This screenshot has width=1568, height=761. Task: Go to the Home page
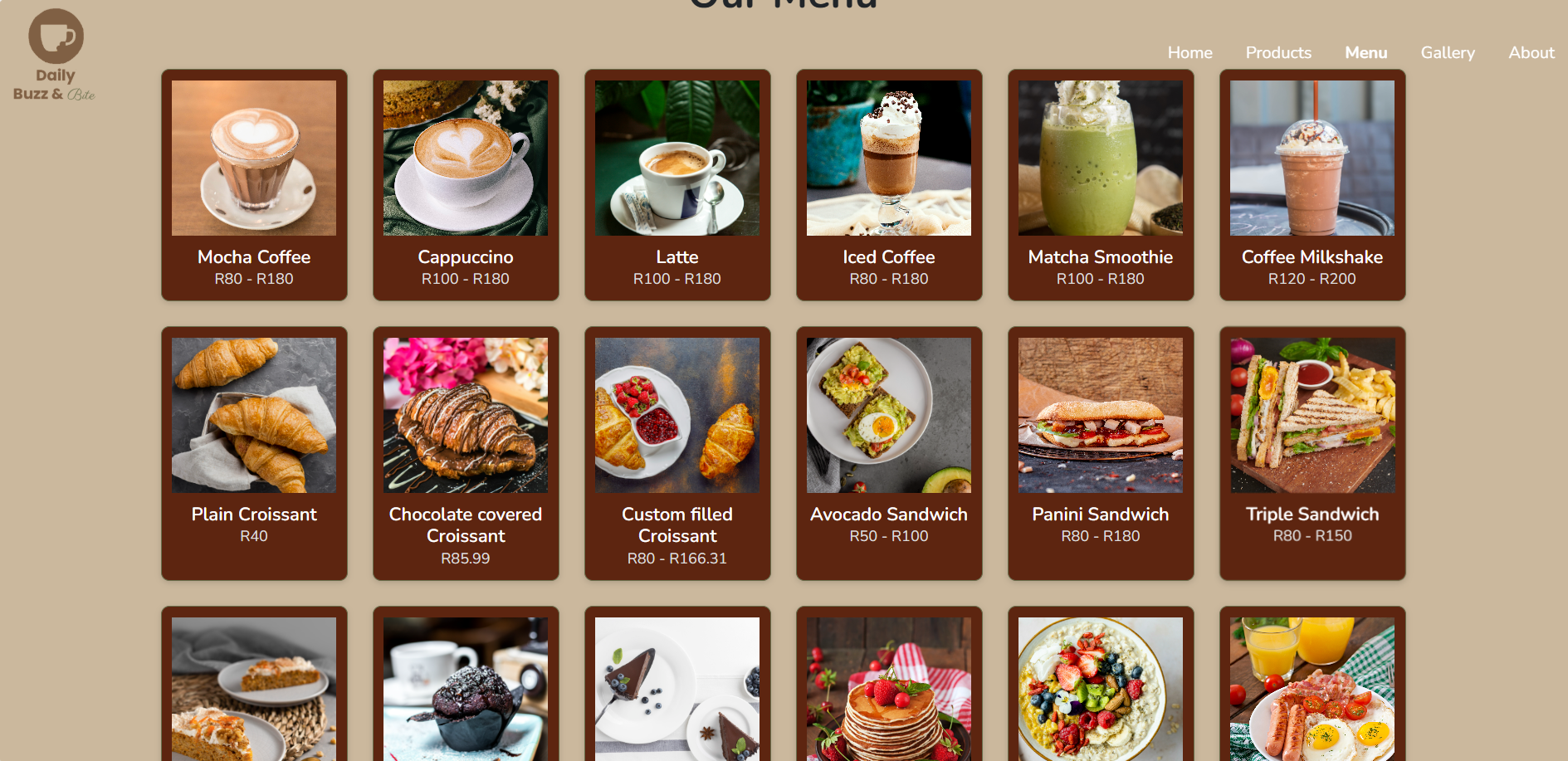pos(1189,52)
